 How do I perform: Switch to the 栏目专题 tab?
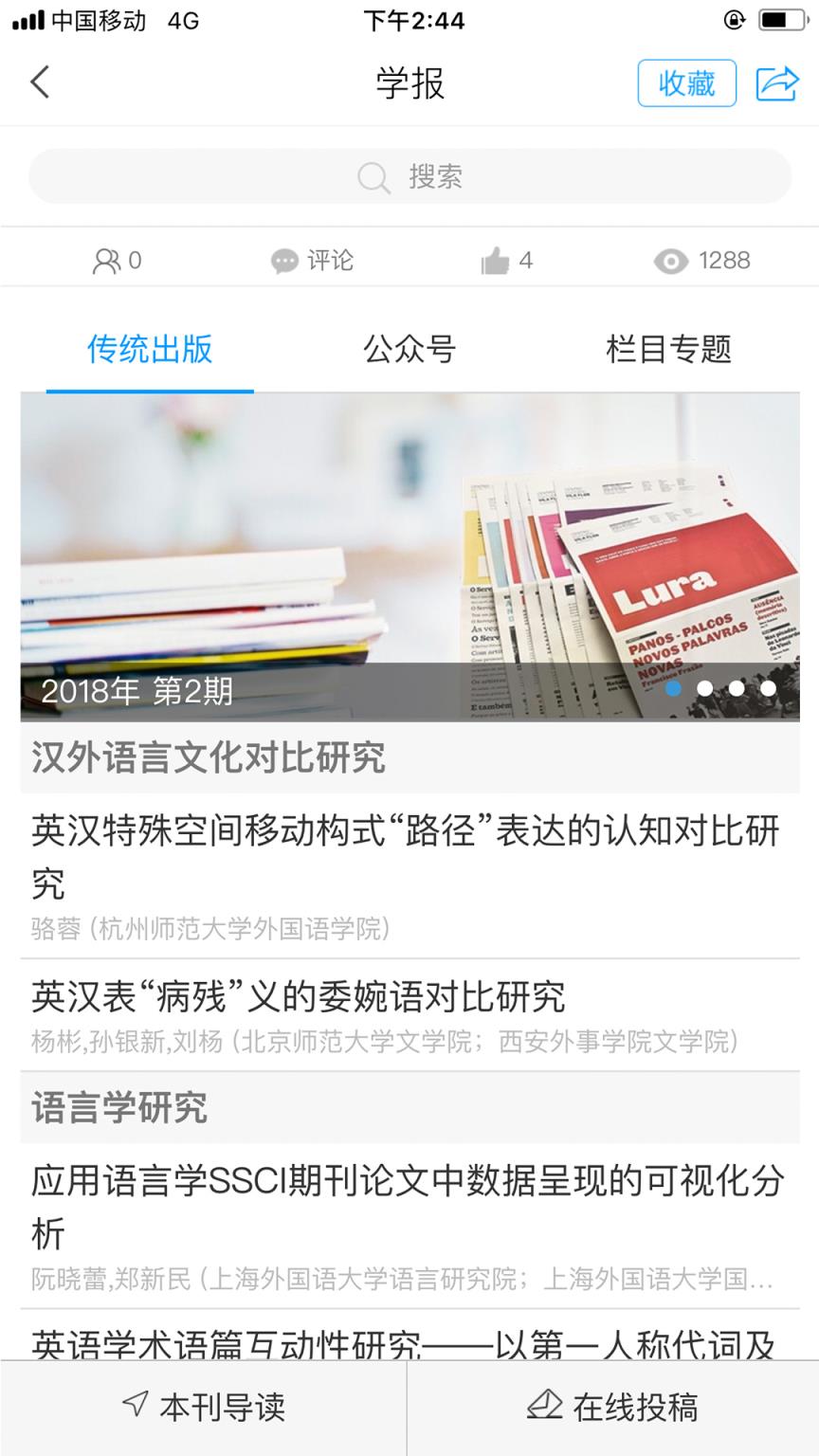click(670, 350)
